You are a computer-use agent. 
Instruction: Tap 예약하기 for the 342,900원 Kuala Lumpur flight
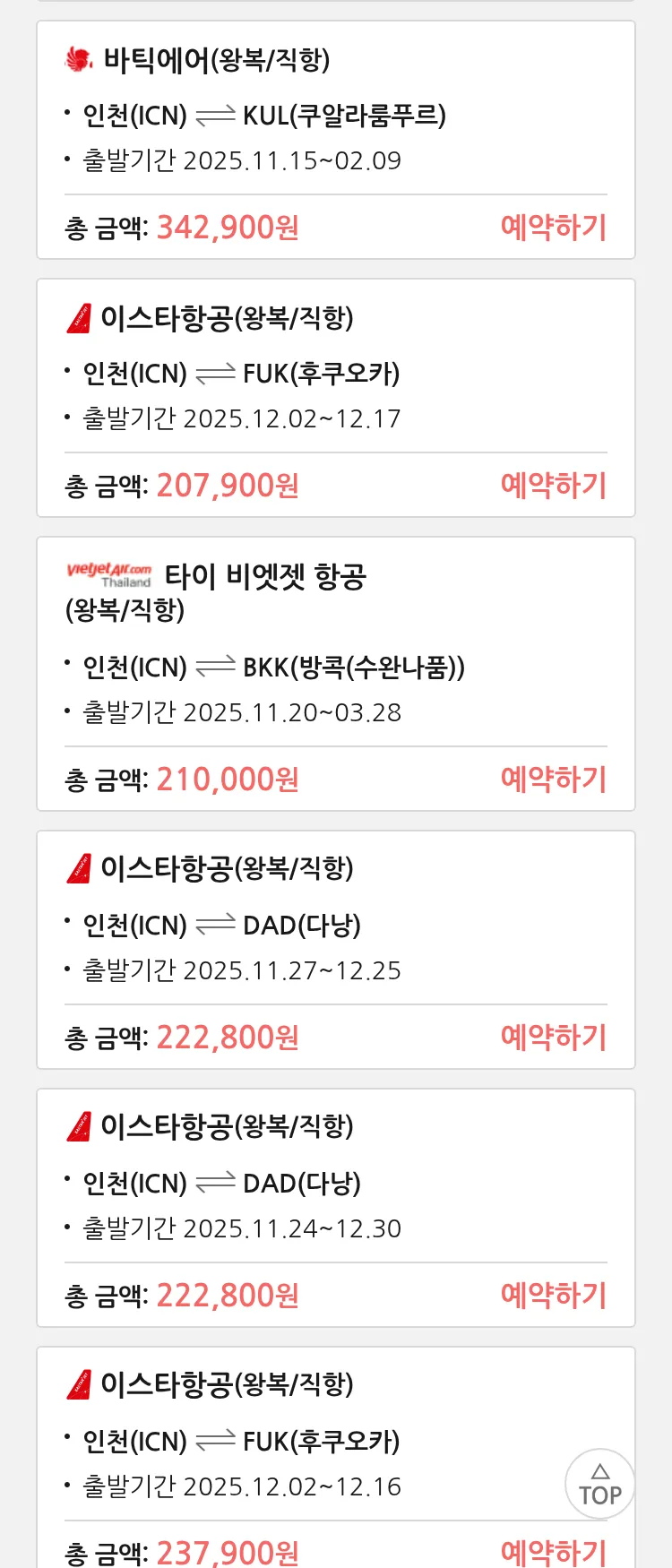pos(553,228)
